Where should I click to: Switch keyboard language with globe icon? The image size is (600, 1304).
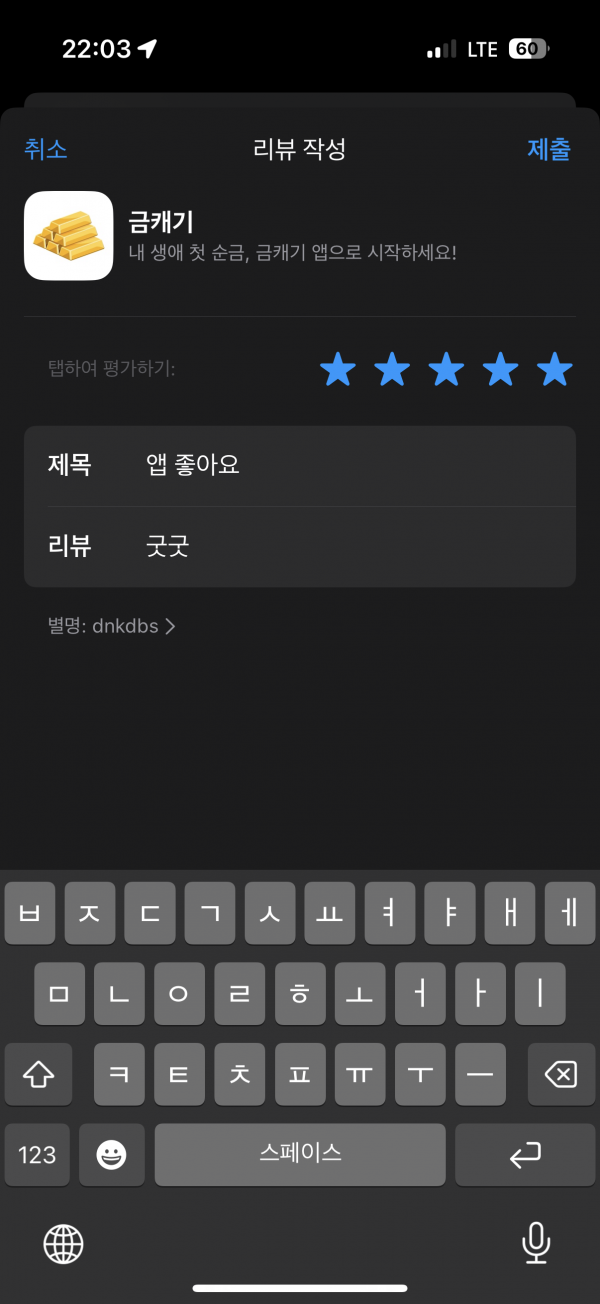pos(63,1244)
